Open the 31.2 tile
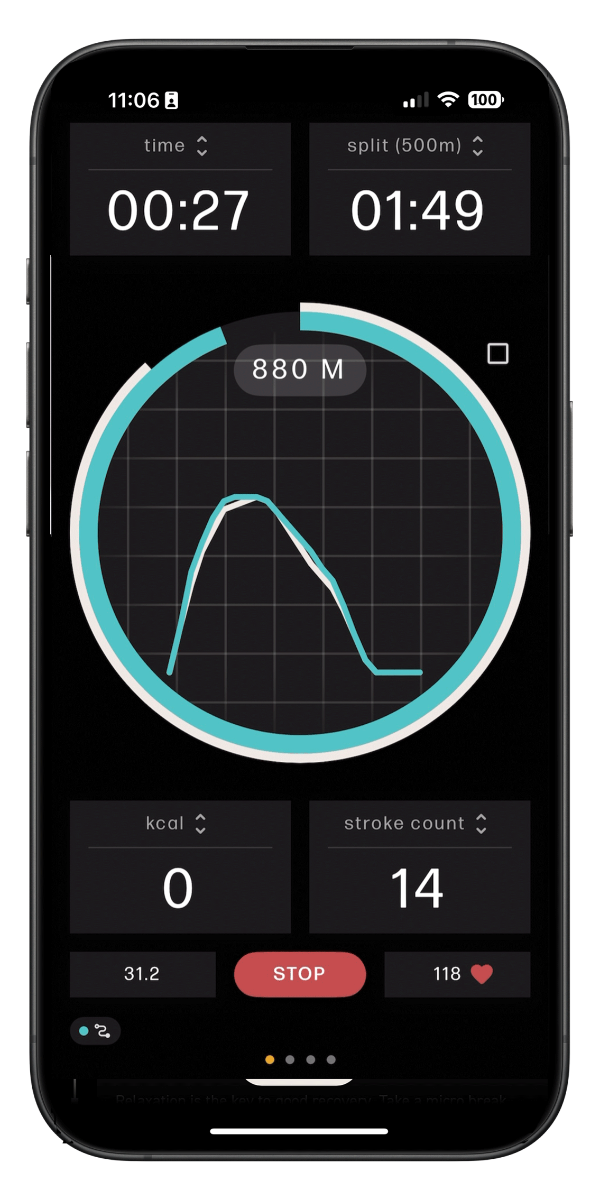600x1200 pixels. [x=142, y=974]
